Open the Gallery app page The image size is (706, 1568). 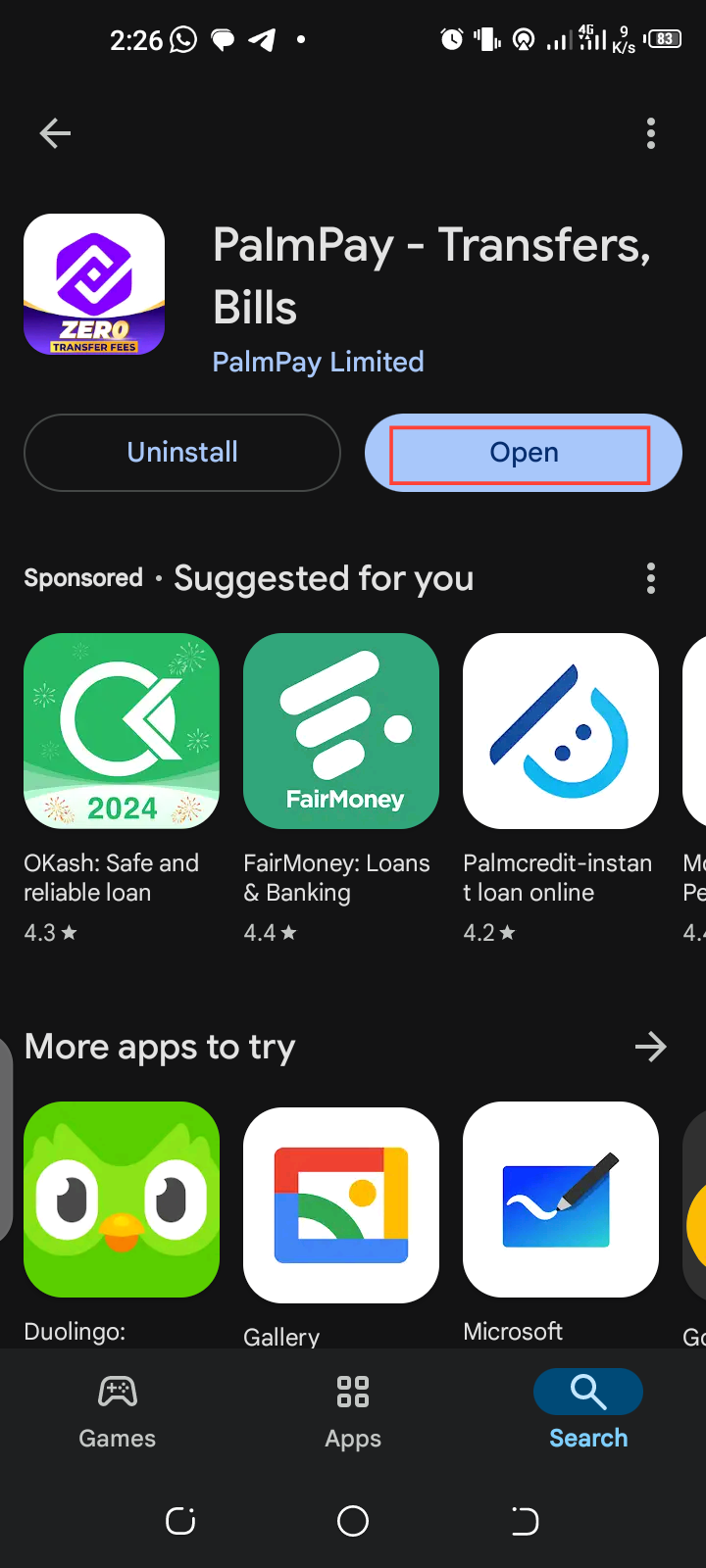[341, 1205]
